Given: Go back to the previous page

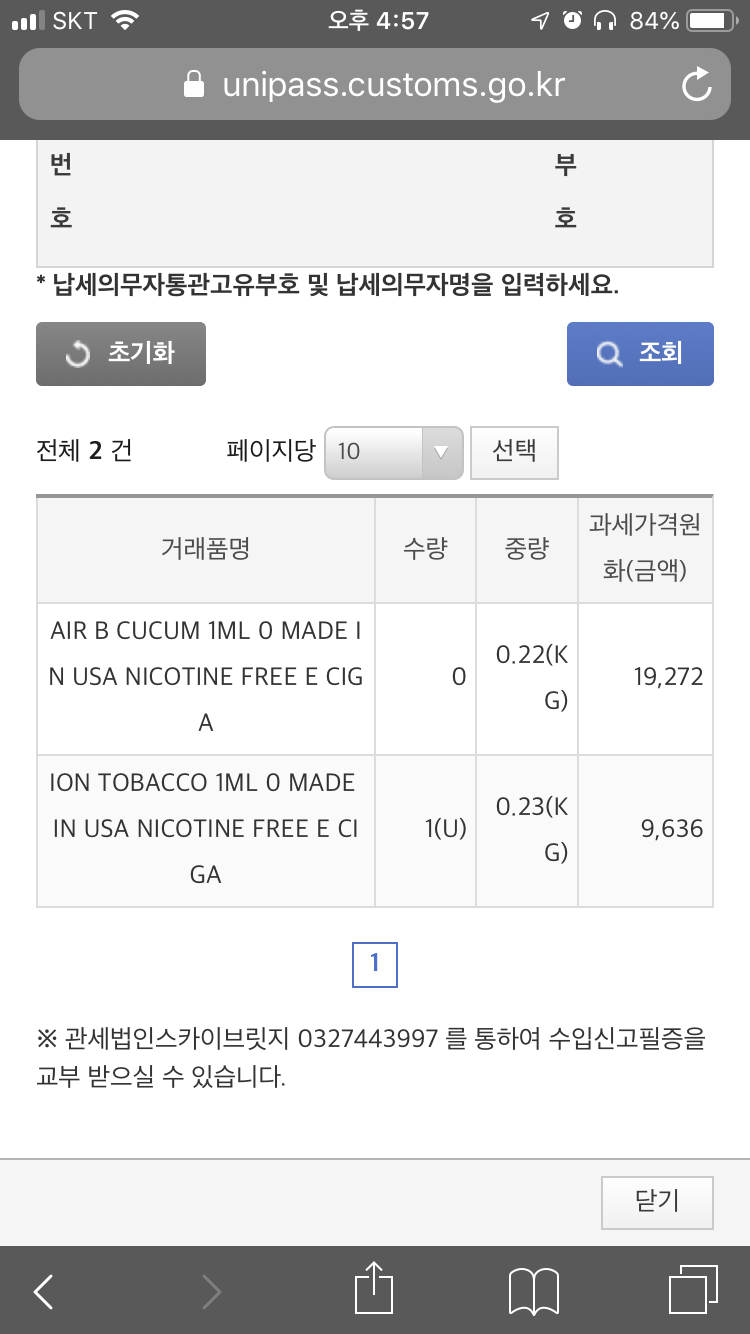Looking at the screenshot, I should [43, 1292].
